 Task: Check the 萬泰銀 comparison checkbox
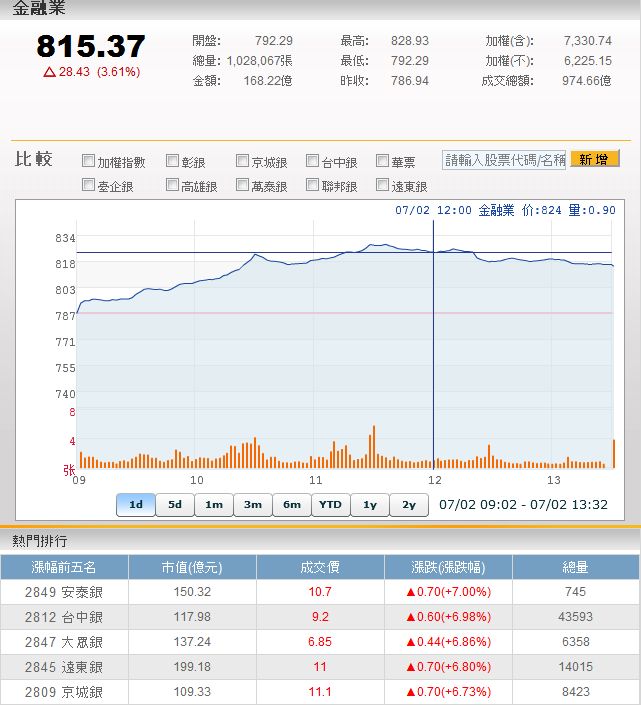pos(243,185)
